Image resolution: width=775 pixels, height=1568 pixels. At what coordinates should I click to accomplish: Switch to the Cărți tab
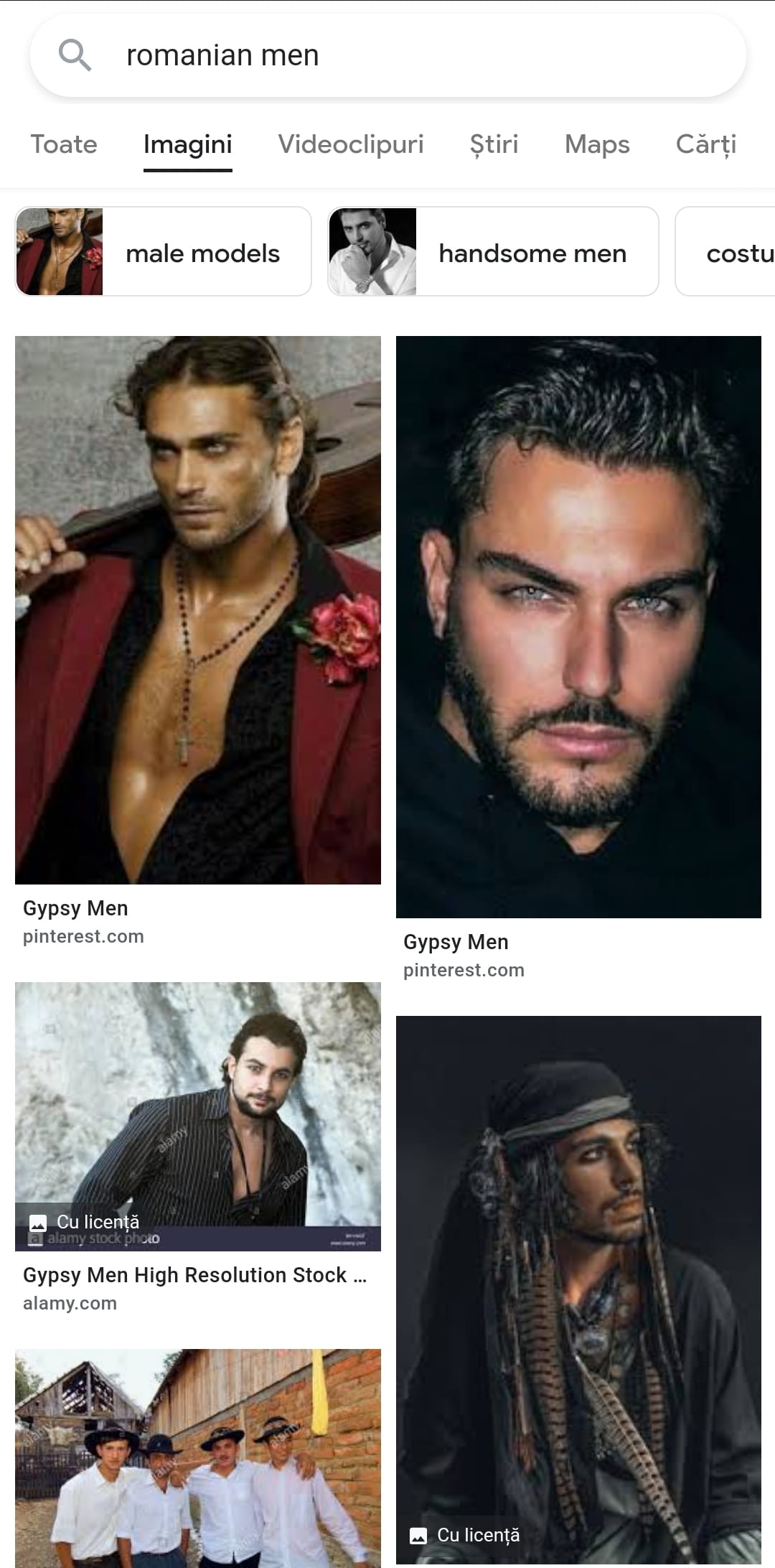pyautogui.click(x=706, y=144)
